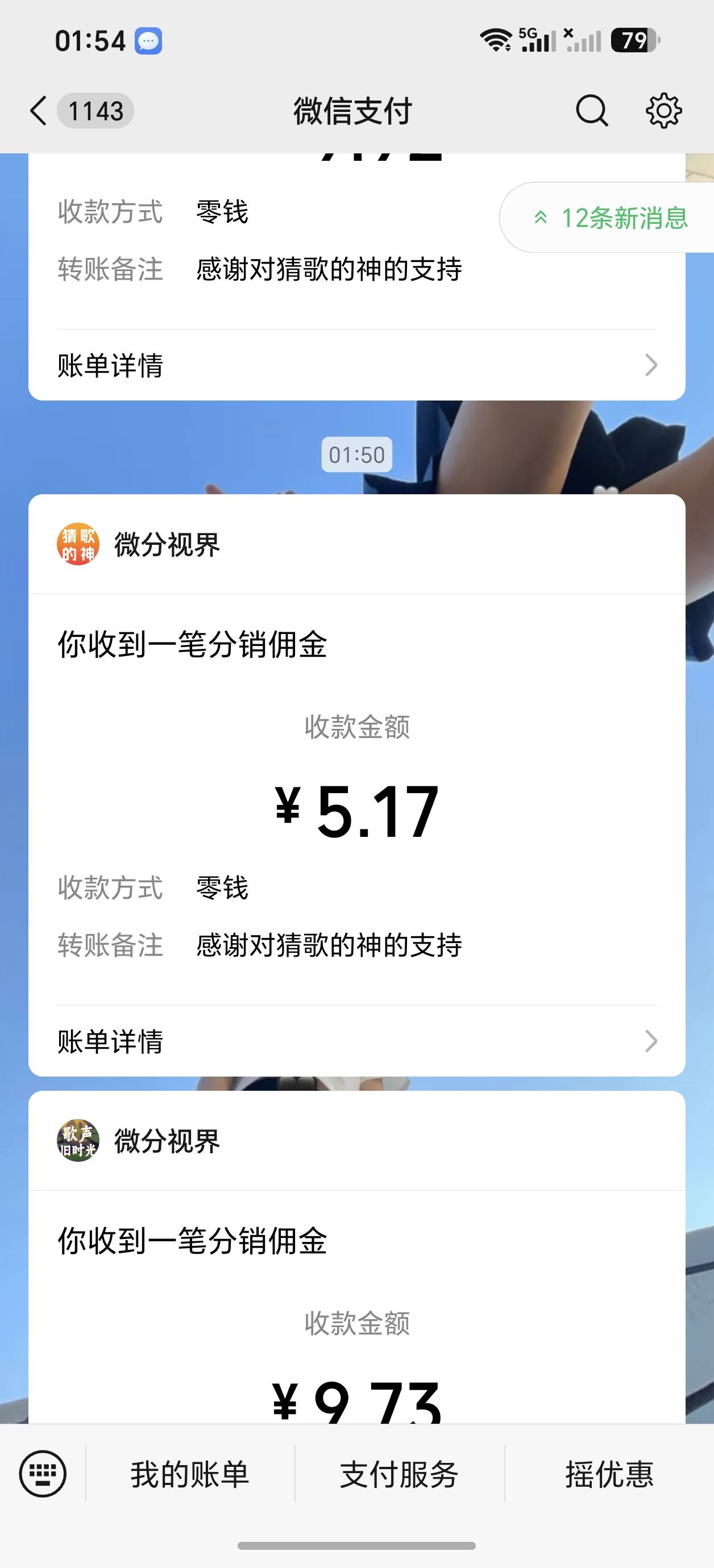This screenshot has width=714, height=1568.
Task: Open 我的账单 menu
Action: coord(190,1474)
